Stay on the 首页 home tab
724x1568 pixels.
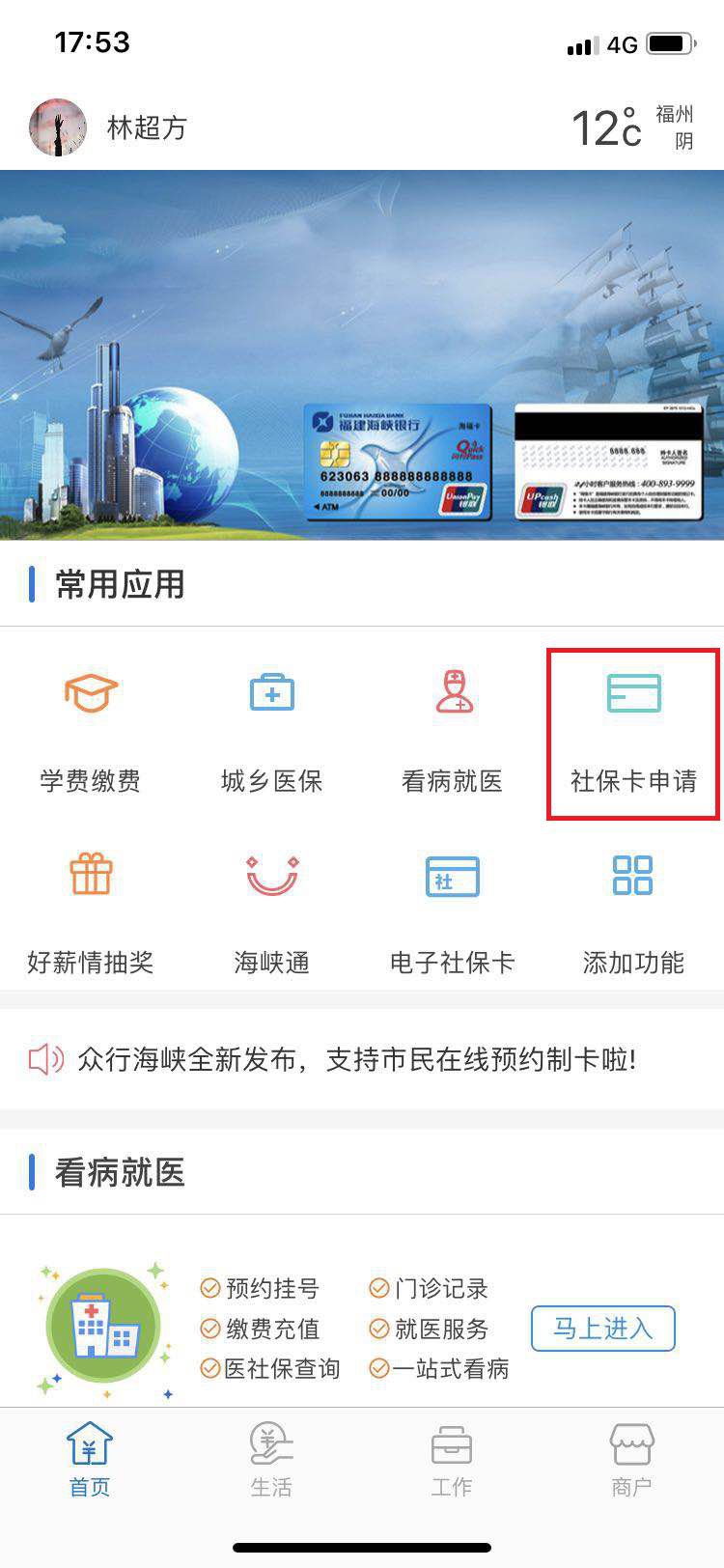click(x=90, y=1460)
